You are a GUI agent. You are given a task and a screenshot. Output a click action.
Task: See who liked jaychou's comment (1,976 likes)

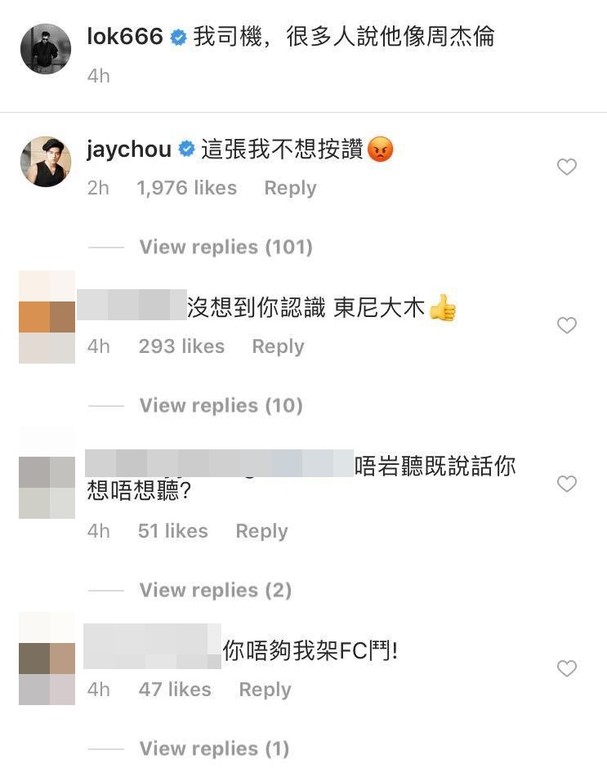coord(187,188)
